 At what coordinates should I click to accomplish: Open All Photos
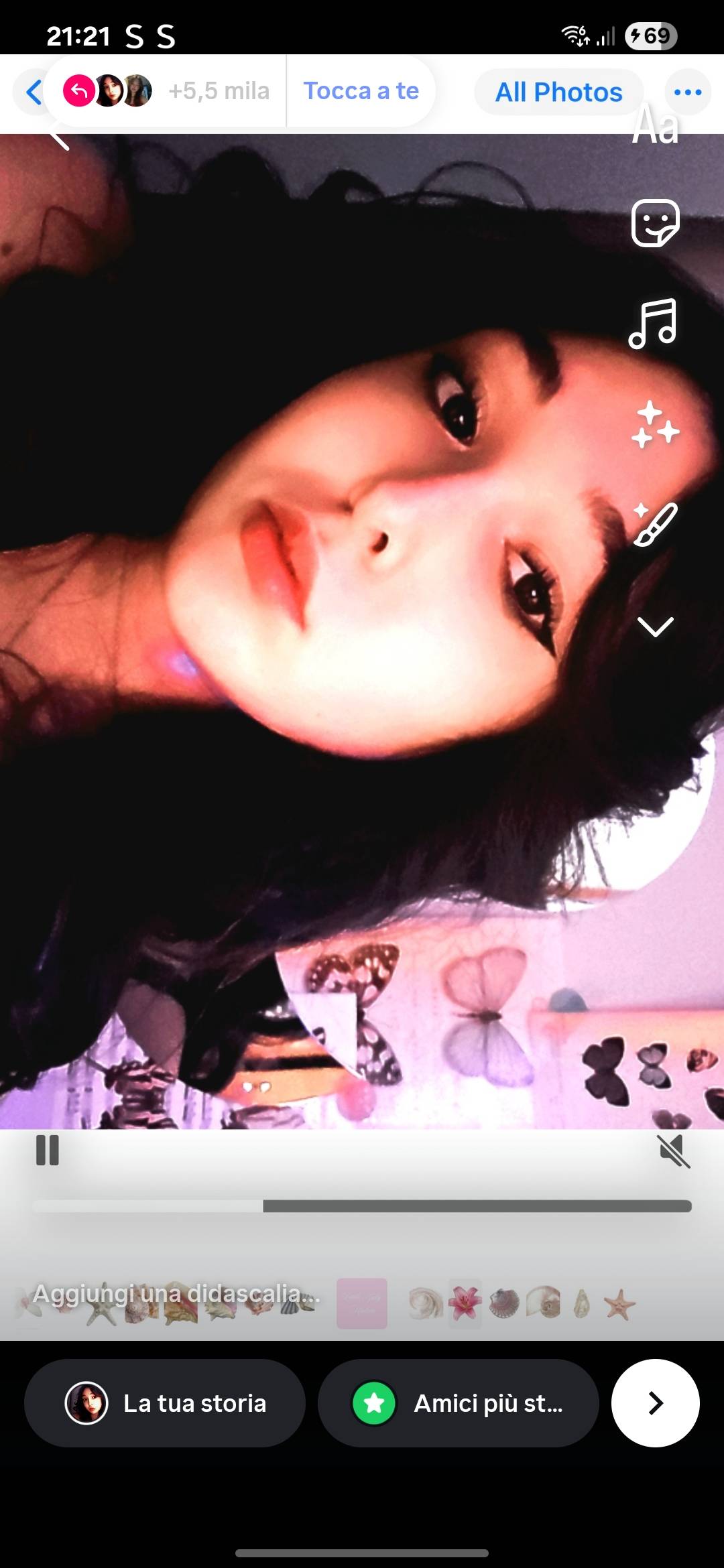(x=558, y=92)
